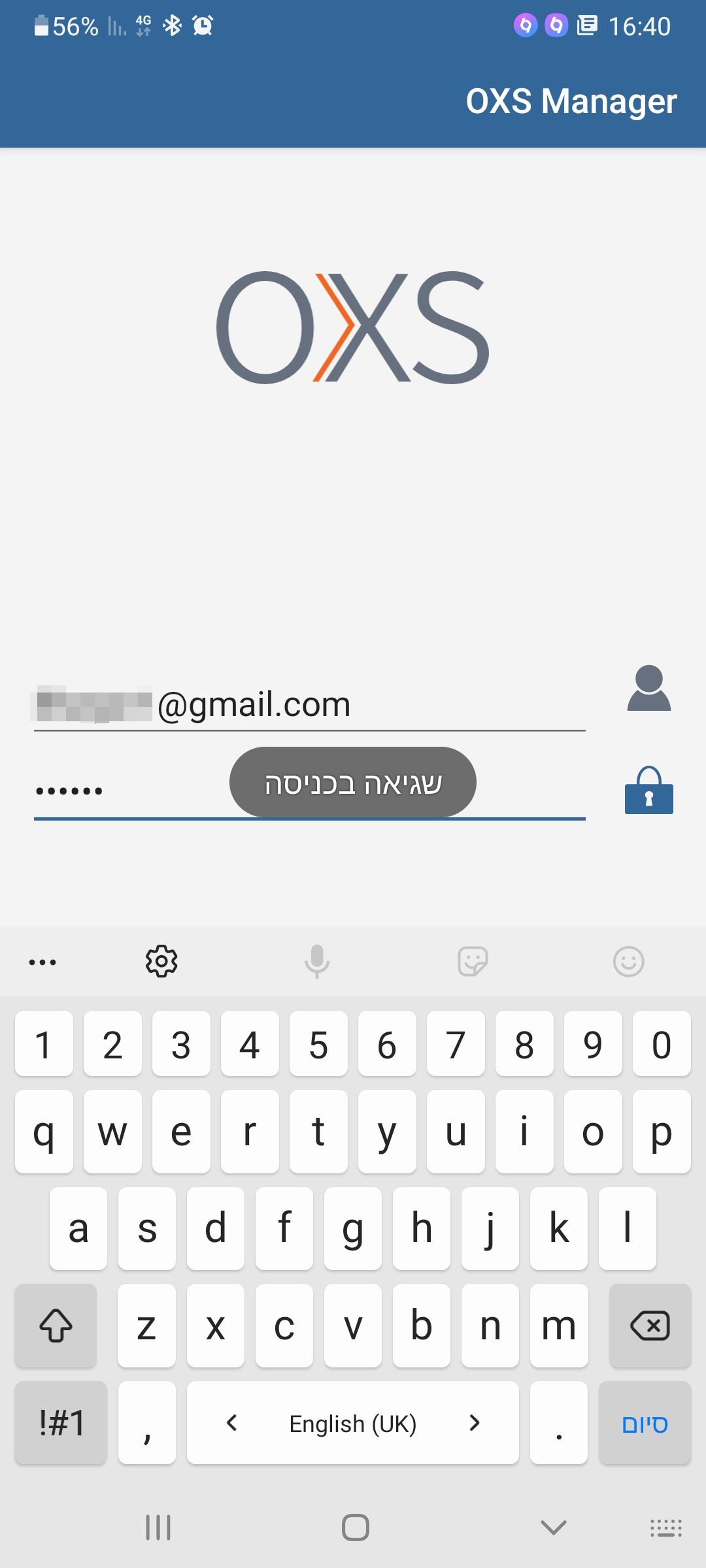Hide the keyboard with the down chevron
Viewport: 706px width, 1568px height.
pyautogui.click(x=553, y=1527)
